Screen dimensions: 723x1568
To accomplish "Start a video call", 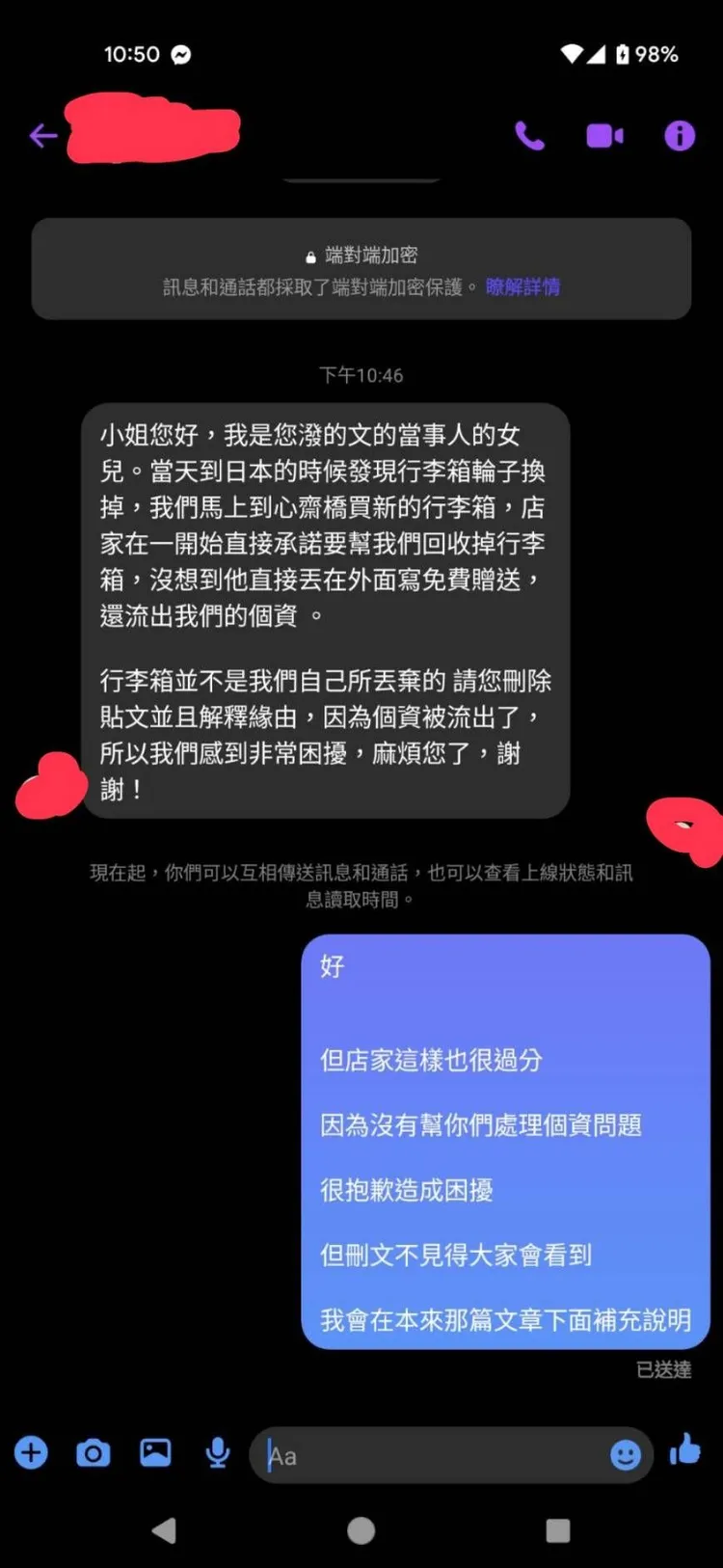I will [604, 136].
